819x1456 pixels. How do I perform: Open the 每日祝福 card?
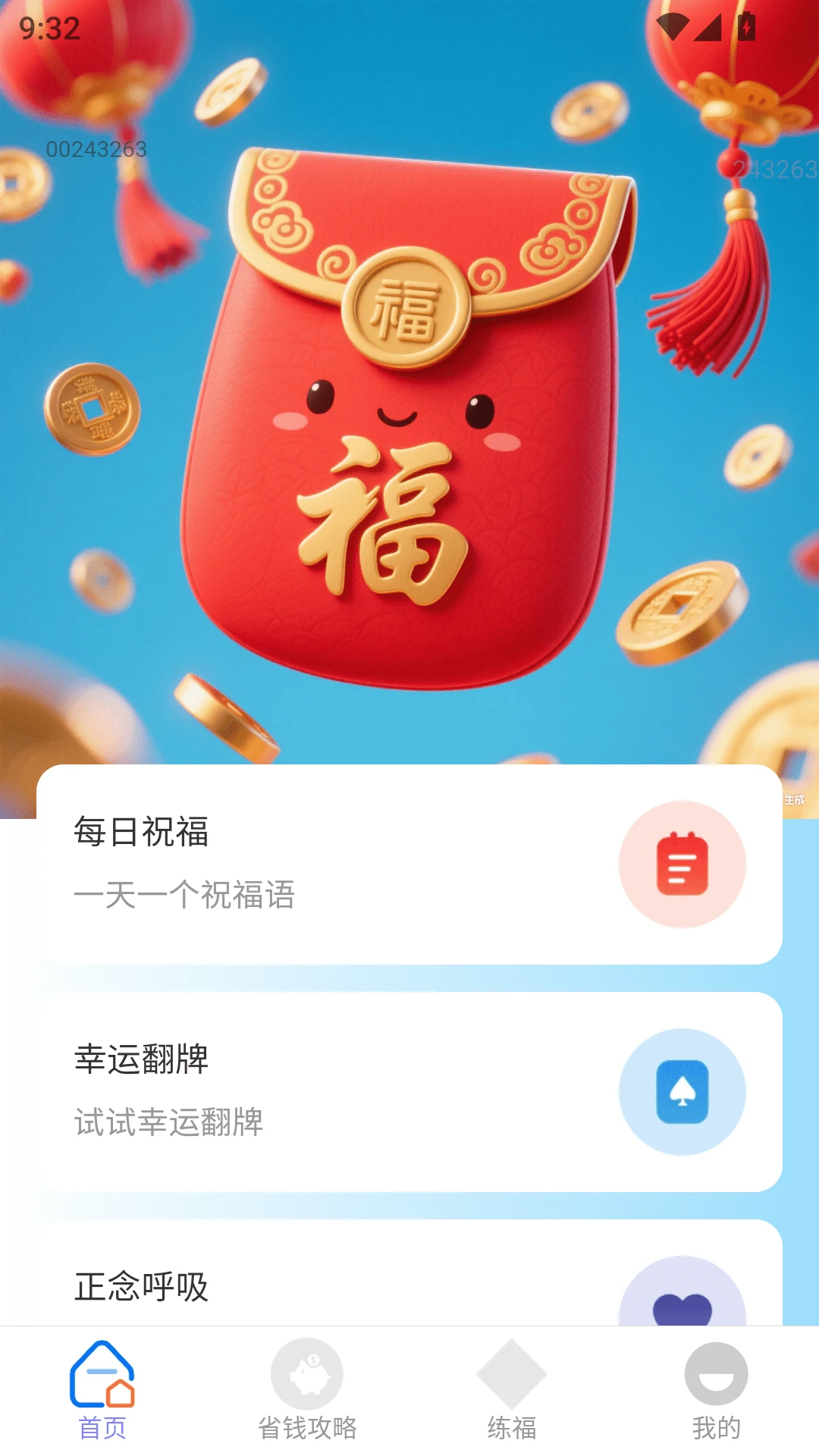(x=409, y=864)
